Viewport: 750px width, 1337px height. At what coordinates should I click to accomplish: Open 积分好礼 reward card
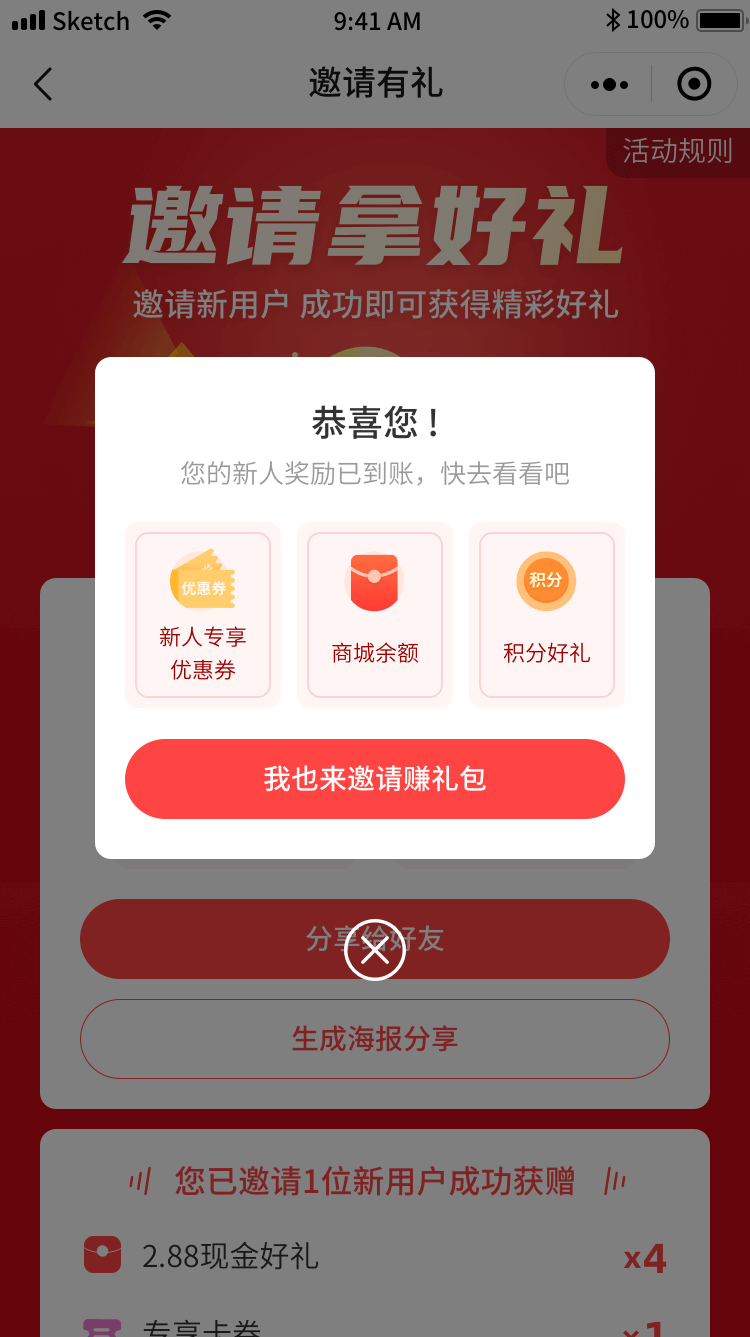547,615
